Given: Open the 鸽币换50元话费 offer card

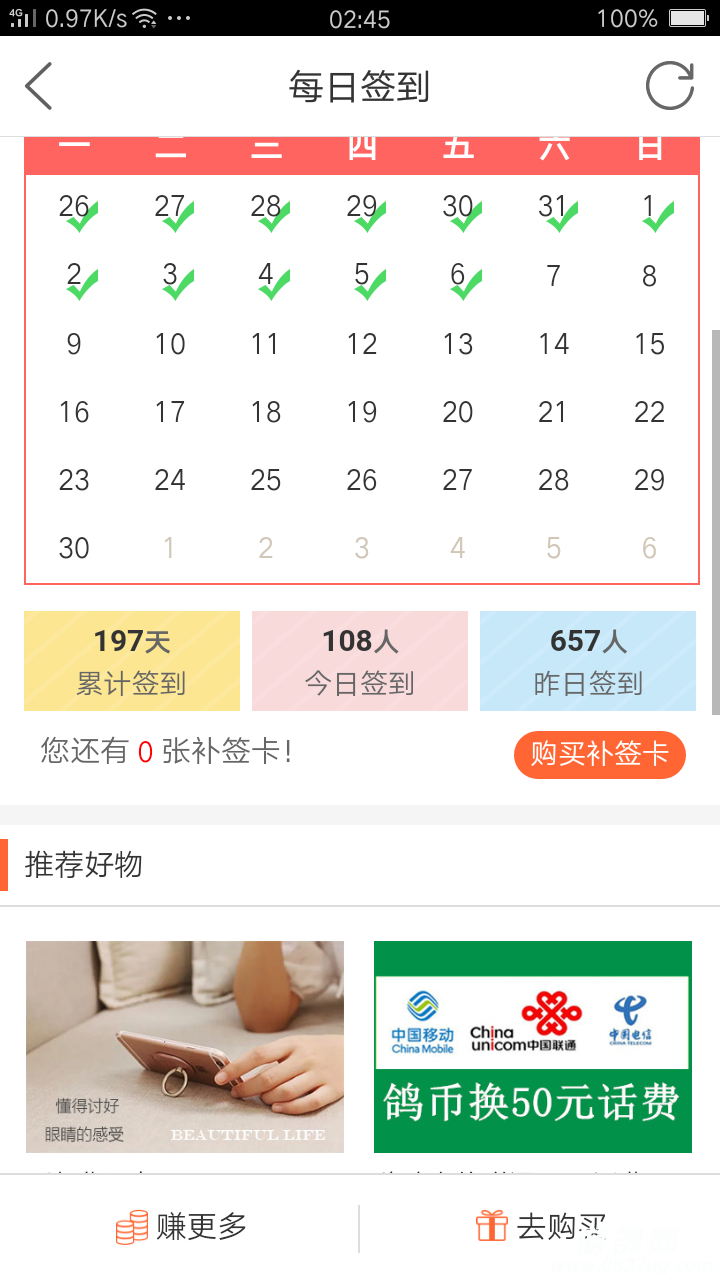Looking at the screenshot, I should [x=532, y=1046].
